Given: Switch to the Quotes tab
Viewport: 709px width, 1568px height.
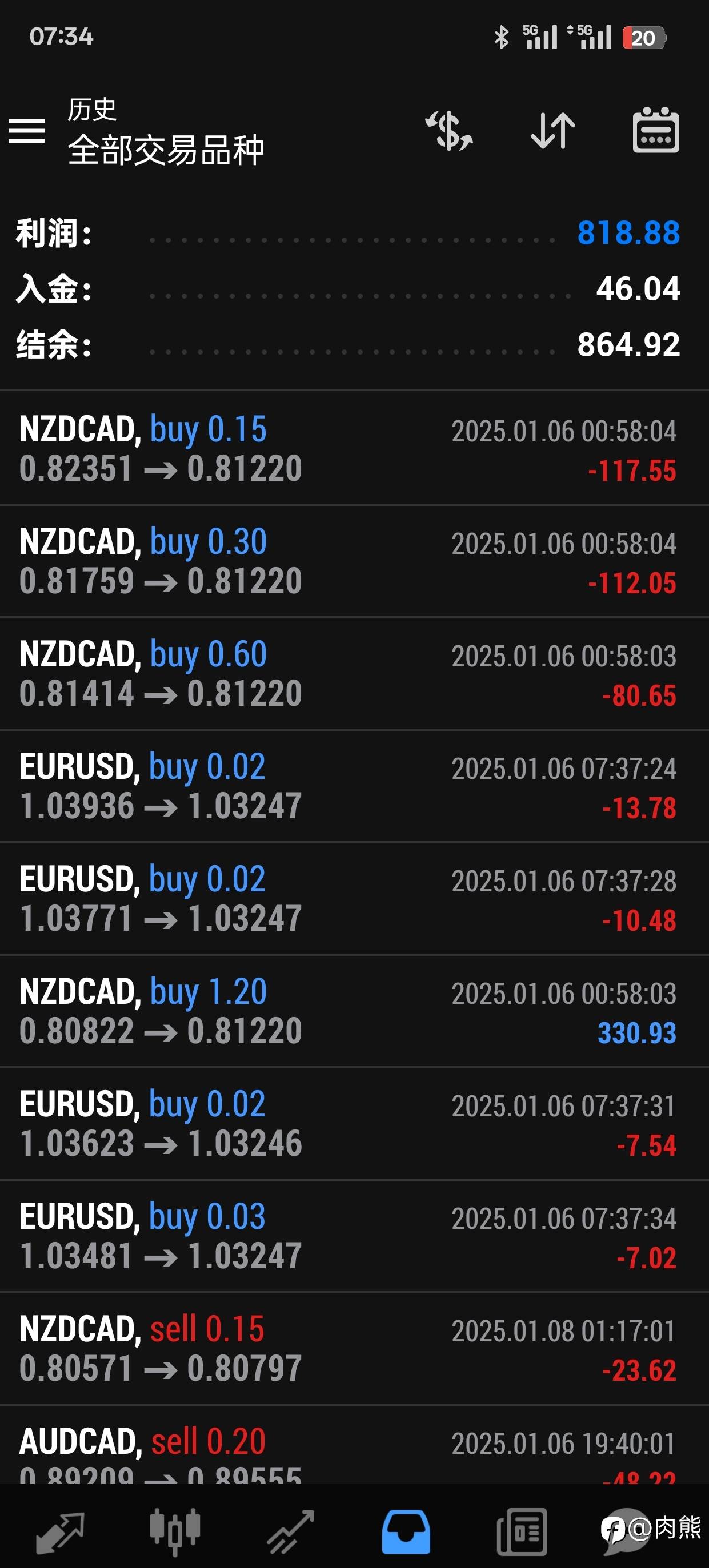Looking at the screenshot, I should (59, 1531).
